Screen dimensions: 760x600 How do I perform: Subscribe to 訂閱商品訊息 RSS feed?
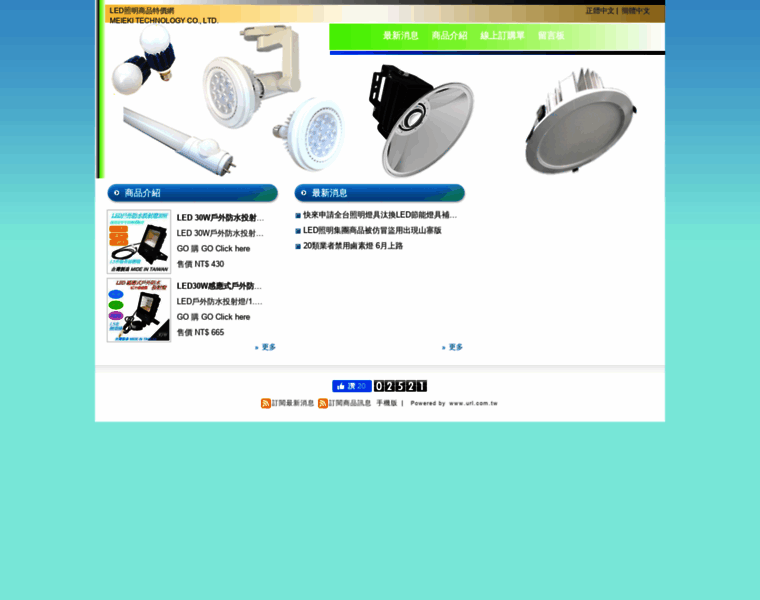pos(349,403)
